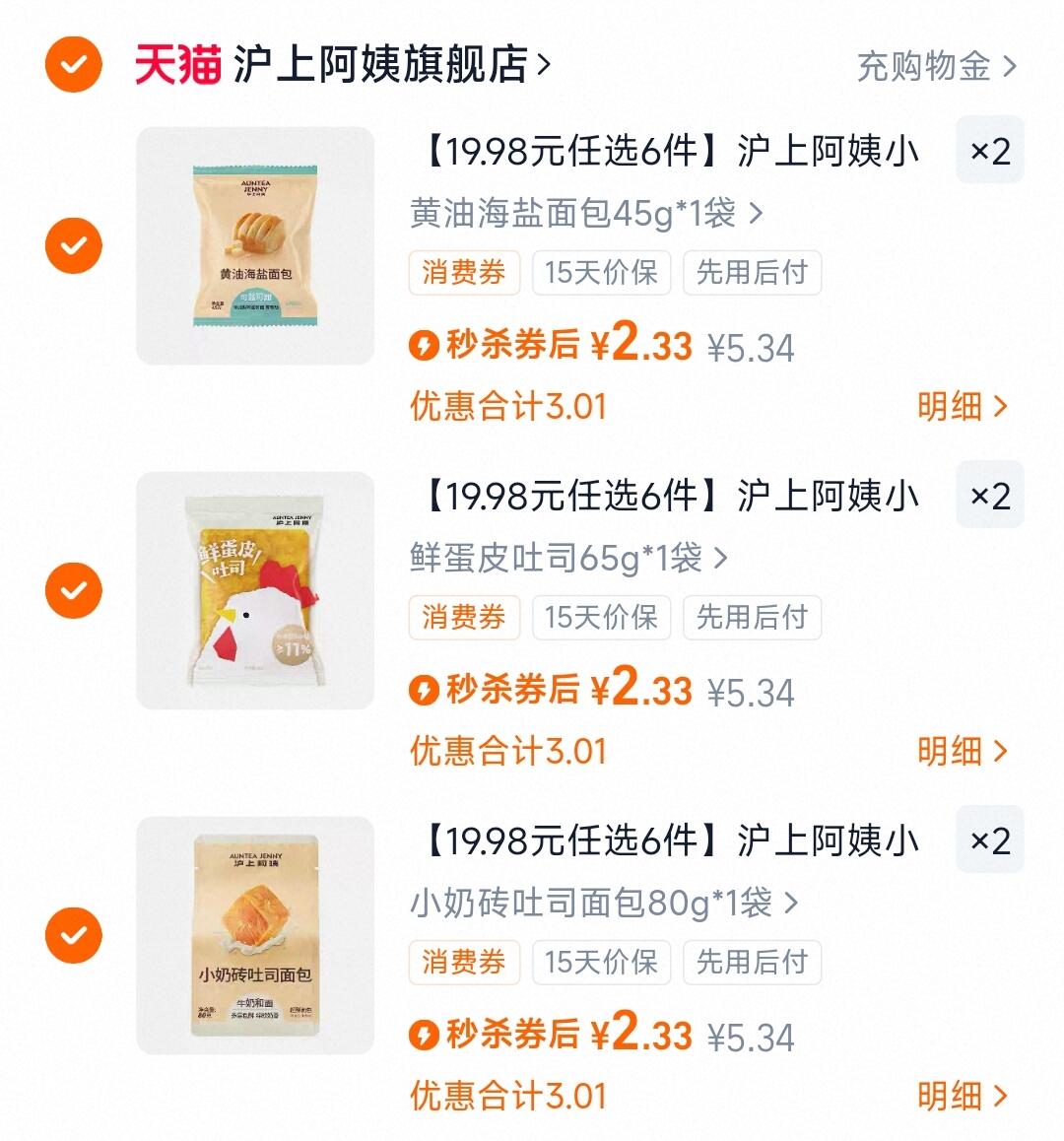Viewport: 1064px width, 1141px height.
Task: Click the 先用后付 tag on the last product
Action: click(752, 964)
